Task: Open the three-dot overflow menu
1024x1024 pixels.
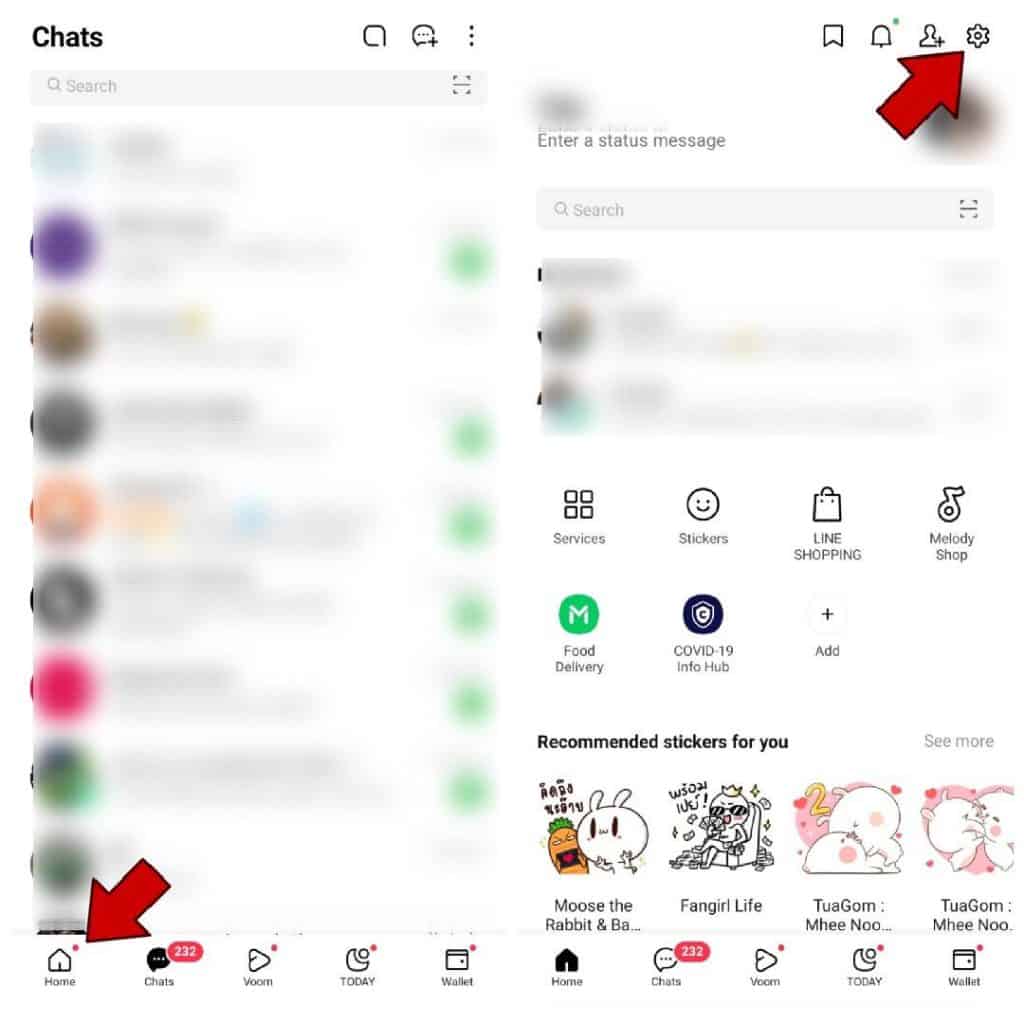Action: point(471,37)
